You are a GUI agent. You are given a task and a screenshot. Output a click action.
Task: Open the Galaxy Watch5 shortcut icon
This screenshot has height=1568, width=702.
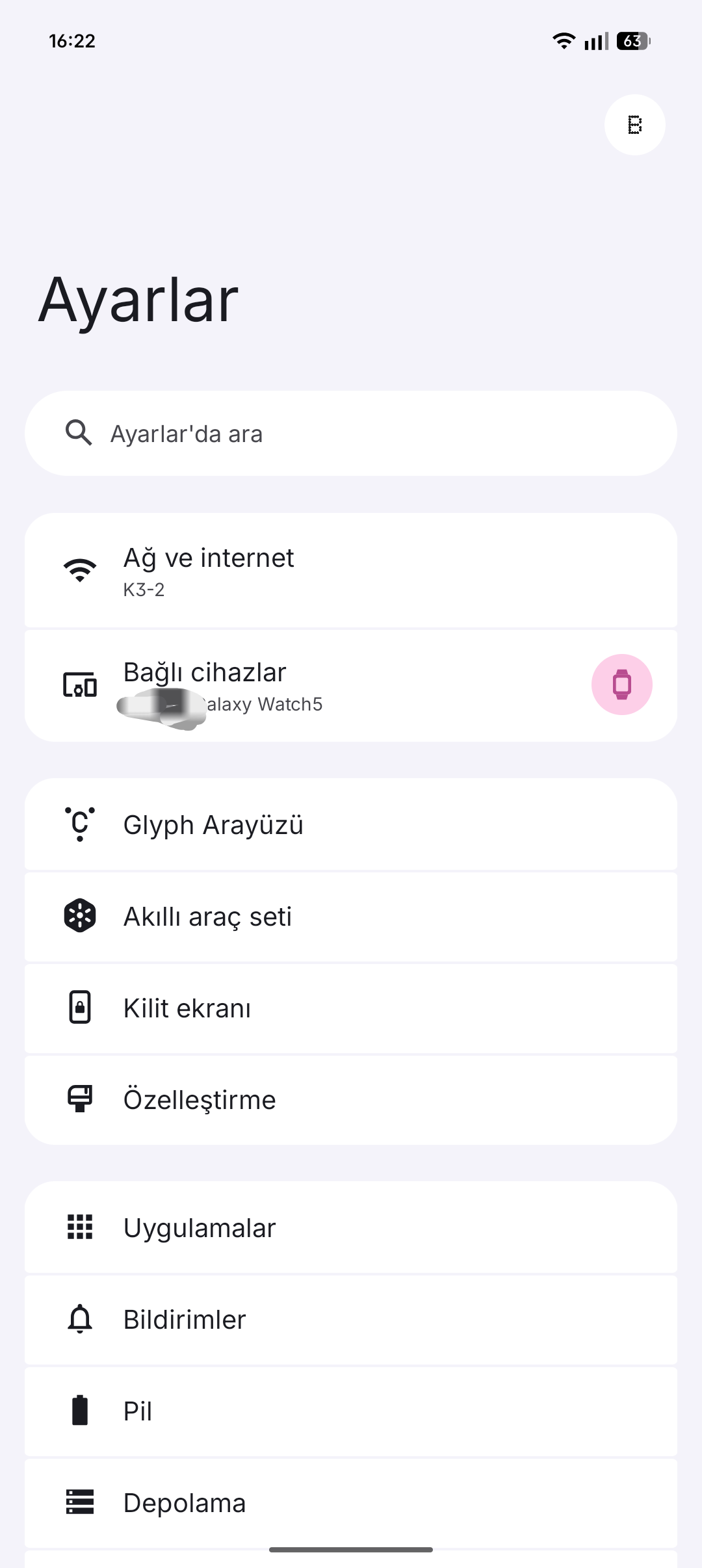pos(621,684)
